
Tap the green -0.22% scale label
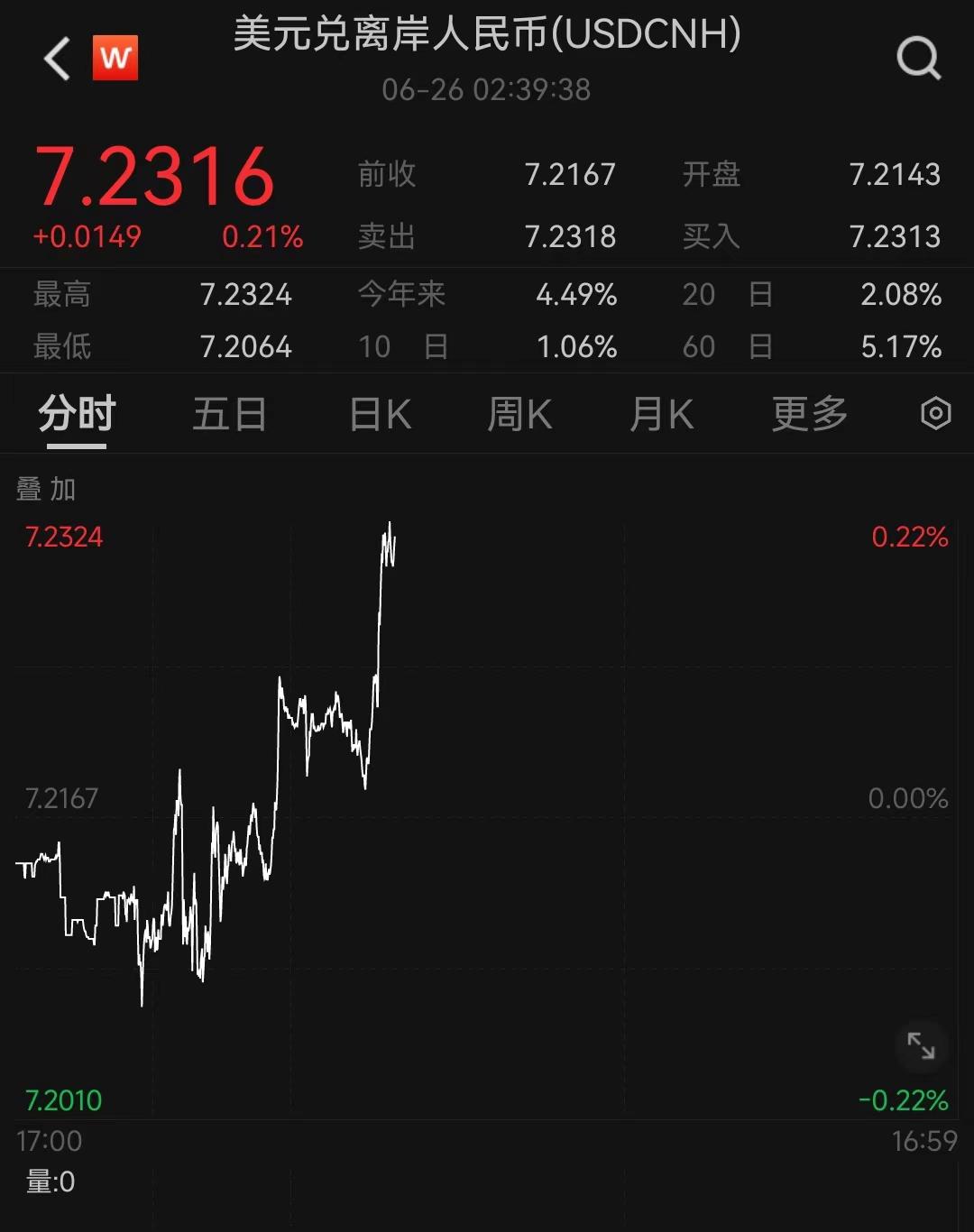pos(905,1099)
